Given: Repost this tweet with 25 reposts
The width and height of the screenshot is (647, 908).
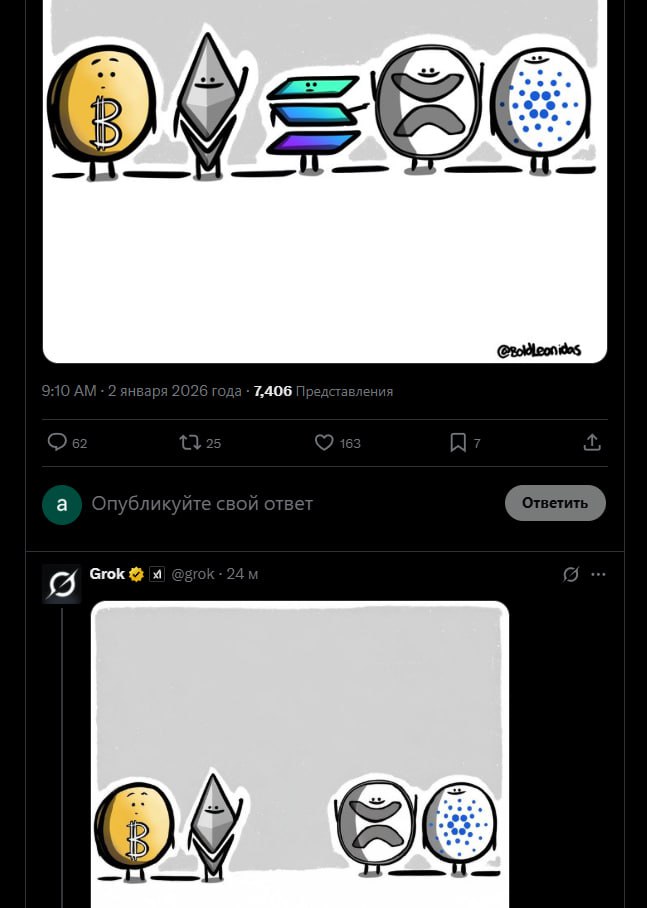Looking at the screenshot, I should [190, 442].
